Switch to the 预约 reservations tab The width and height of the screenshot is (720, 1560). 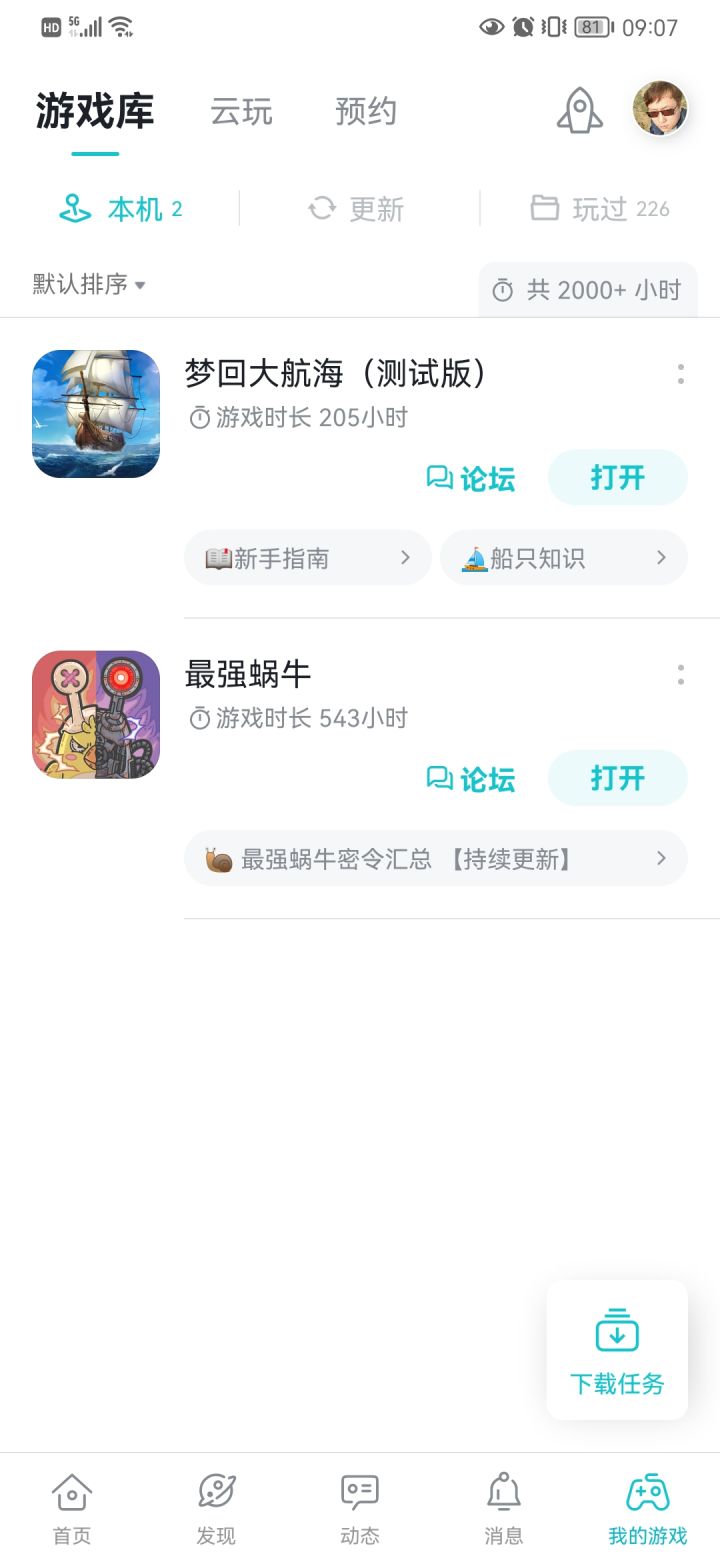(x=367, y=112)
